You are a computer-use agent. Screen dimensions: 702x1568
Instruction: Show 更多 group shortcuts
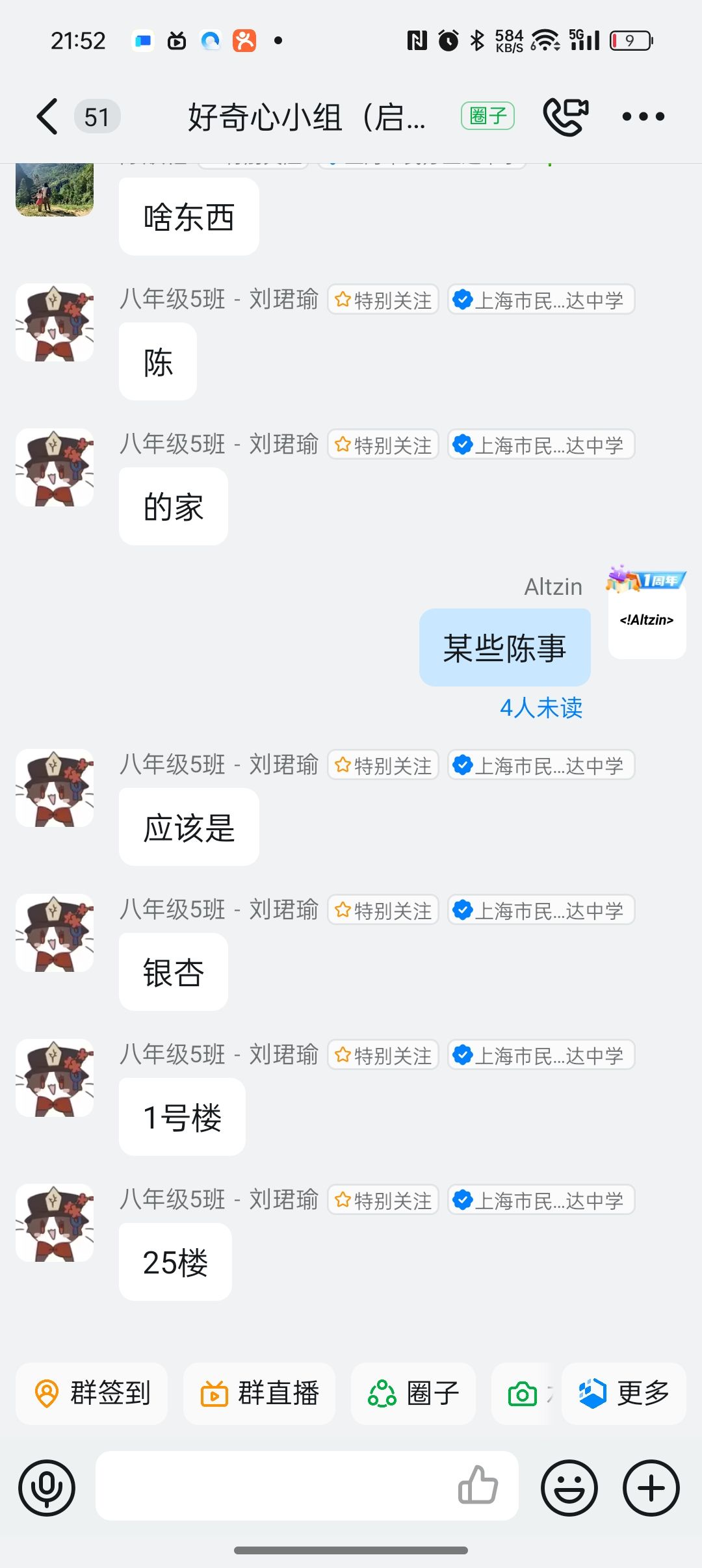click(x=624, y=1393)
